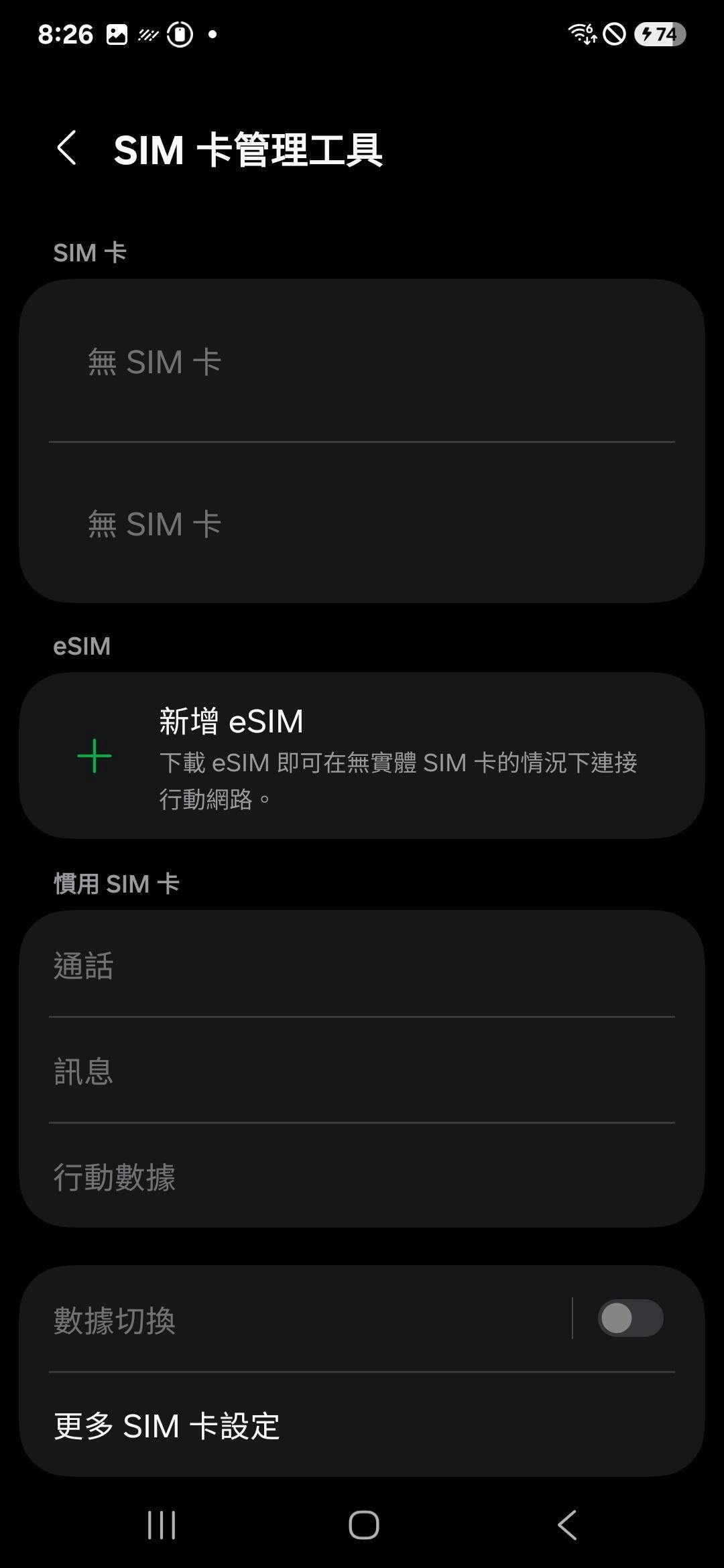Open the 新增 eSIM option
Viewport: 724px width, 1568px height.
362,755
